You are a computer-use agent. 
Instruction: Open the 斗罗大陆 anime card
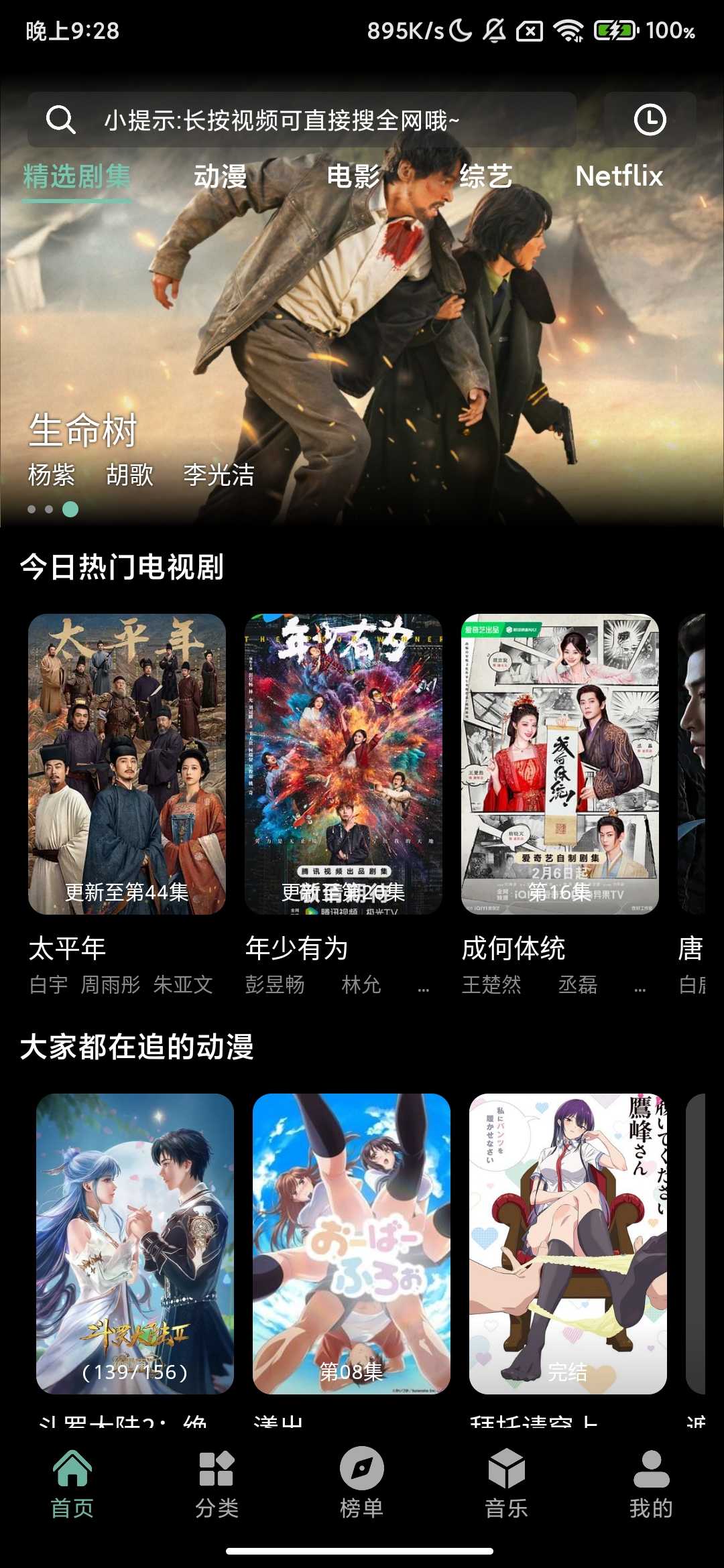coord(135,1244)
